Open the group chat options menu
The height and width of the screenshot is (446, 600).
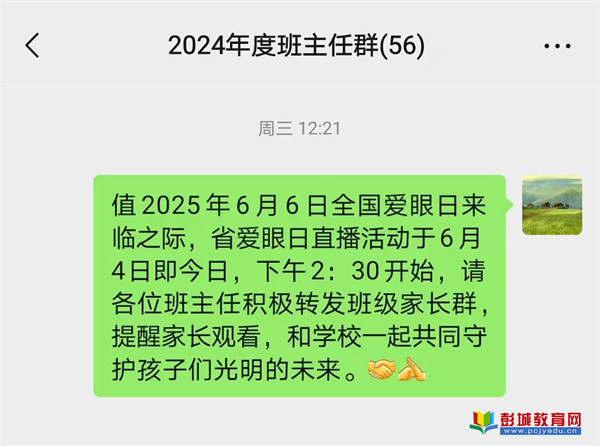tap(557, 46)
